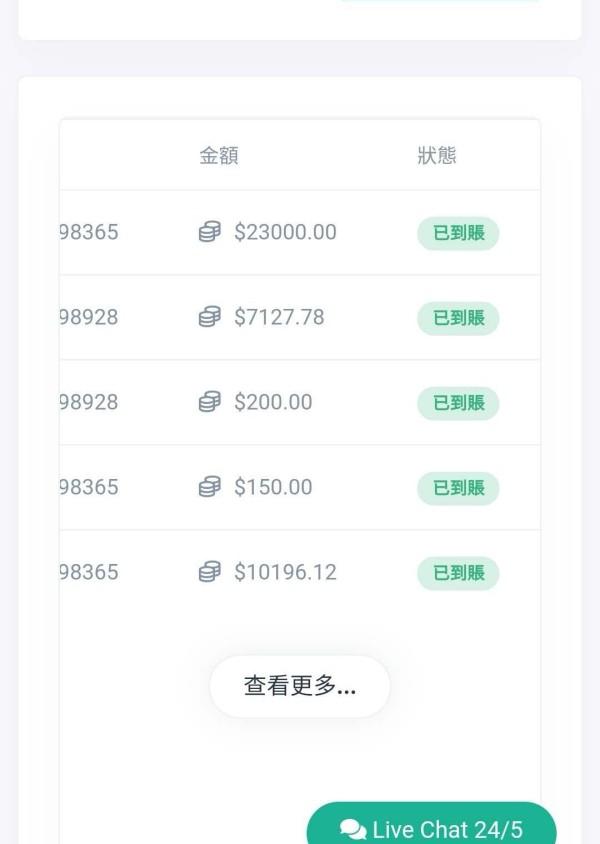The image size is (600, 844).
Task: Tap the 查看更多 button
Action: (x=300, y=687)
